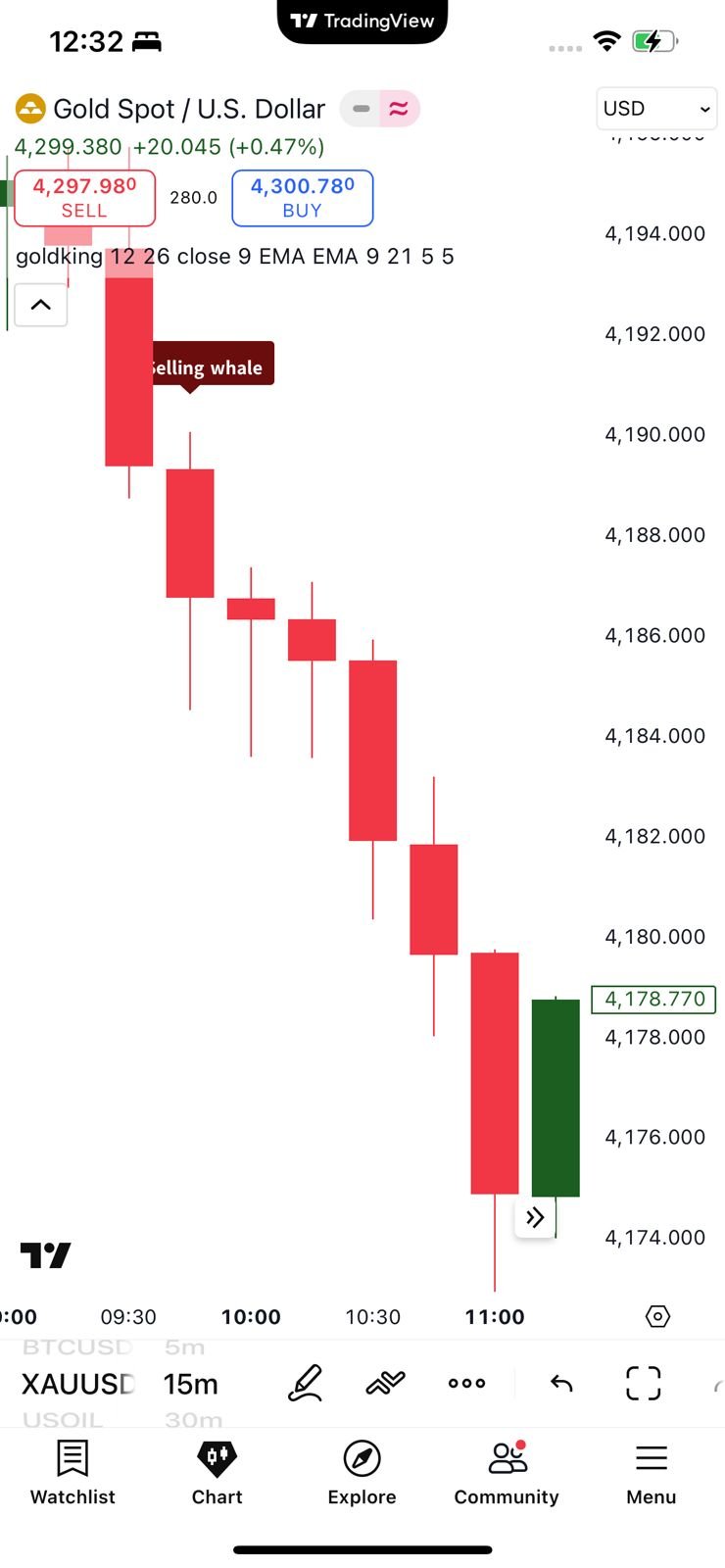Tap the red SELL price button
725x1568 pixels.
[x=84, y=197]
